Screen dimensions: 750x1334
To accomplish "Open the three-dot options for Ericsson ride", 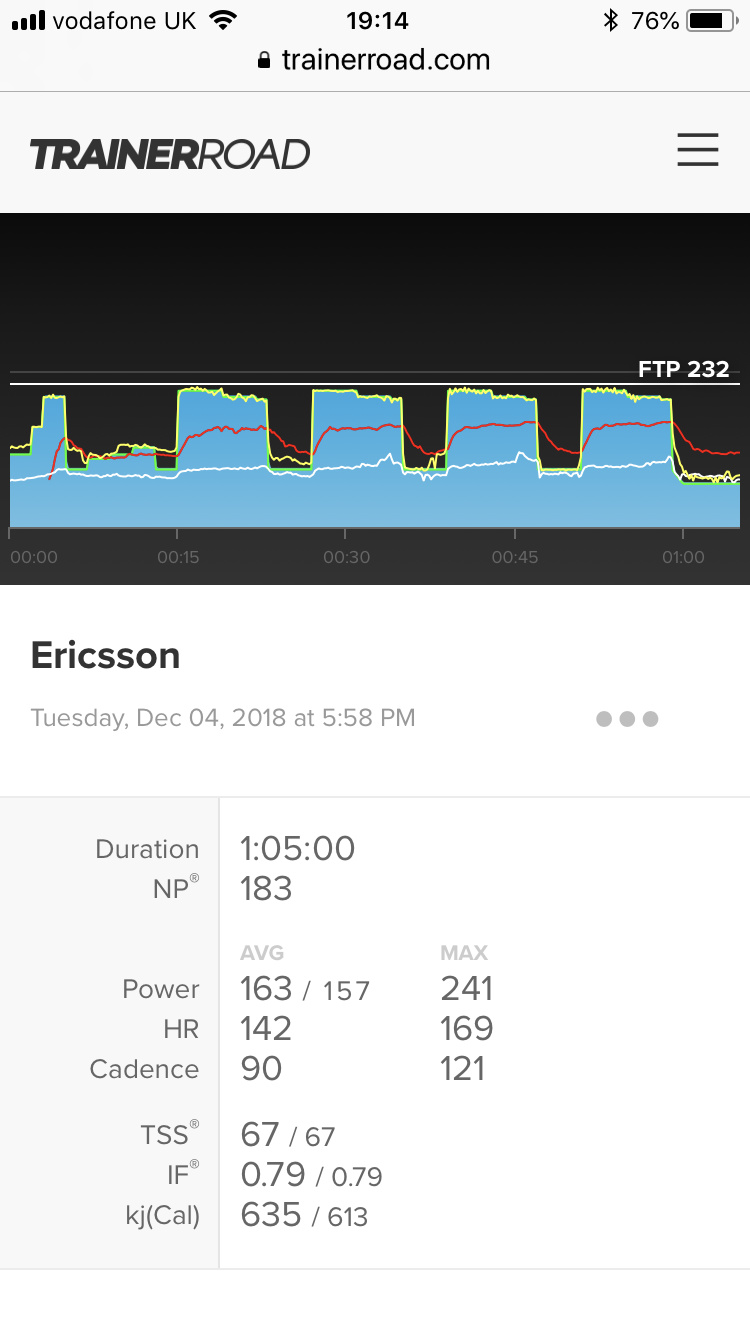I will [x=627, y=719].
